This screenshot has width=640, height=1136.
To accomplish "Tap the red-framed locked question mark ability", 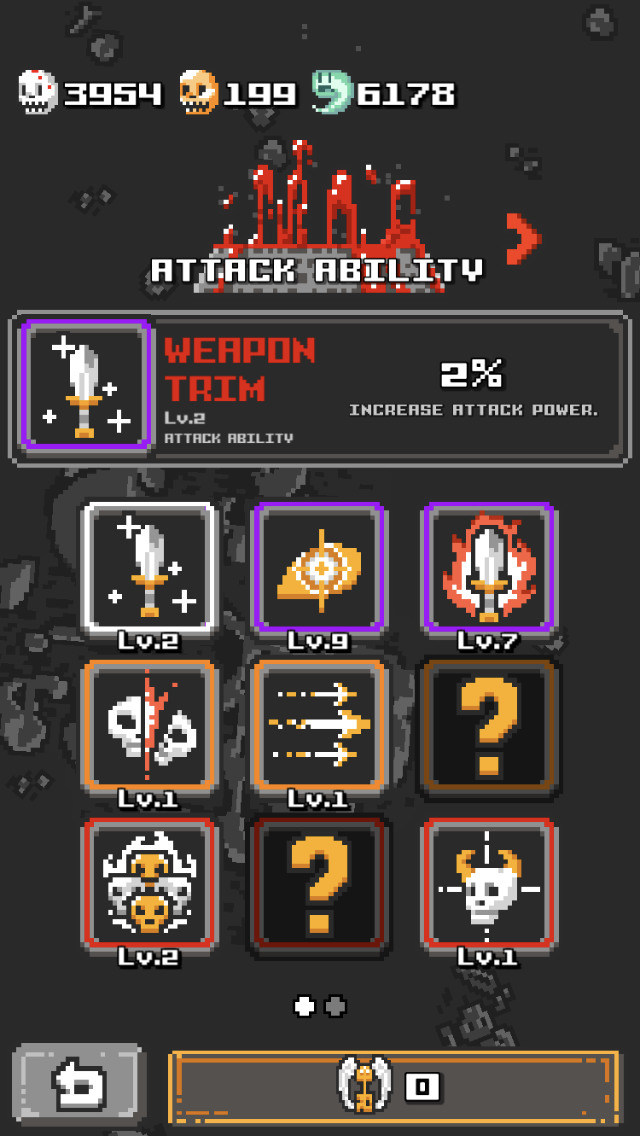I will click(318, 883).
